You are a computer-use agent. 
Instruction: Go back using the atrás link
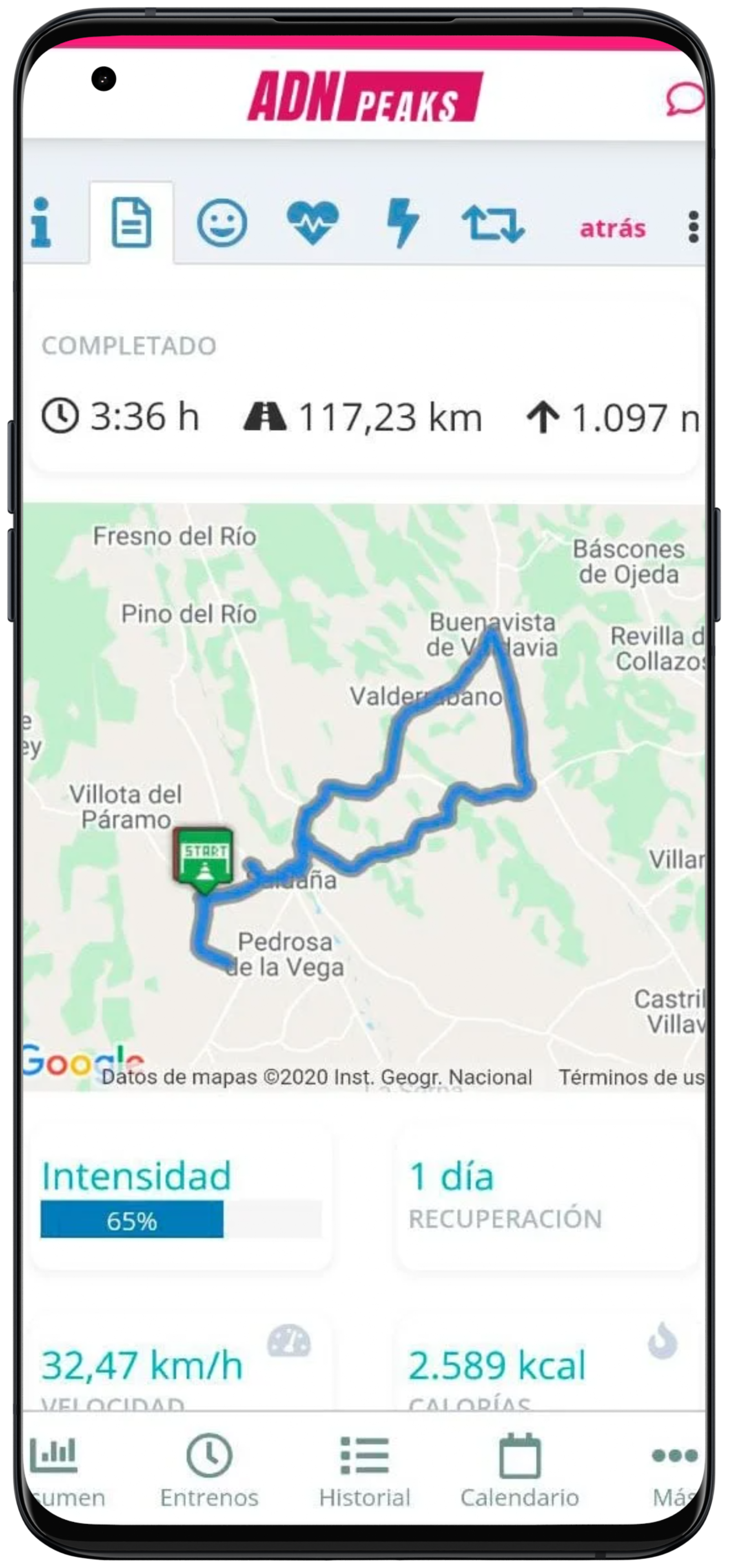[x=612, y=228]
